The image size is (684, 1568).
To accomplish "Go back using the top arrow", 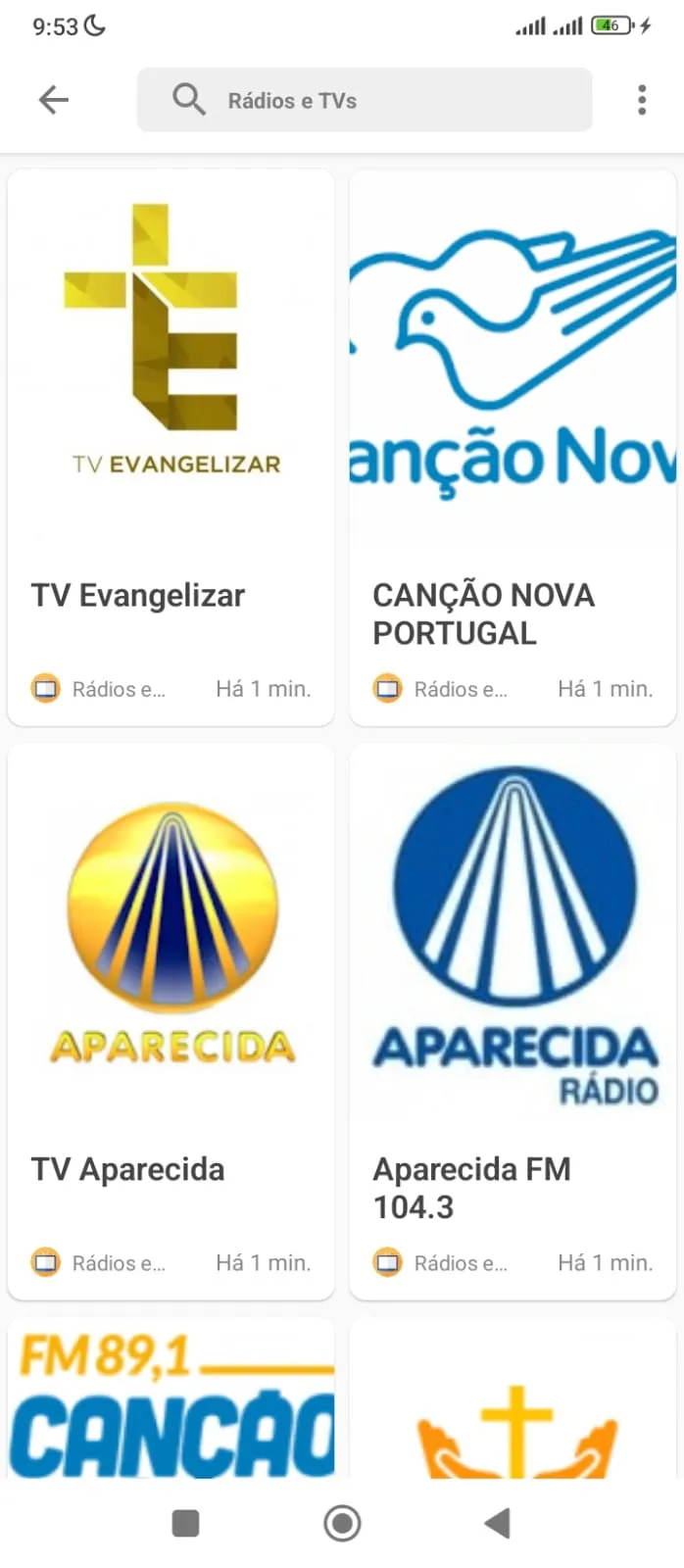I will 53,99.
